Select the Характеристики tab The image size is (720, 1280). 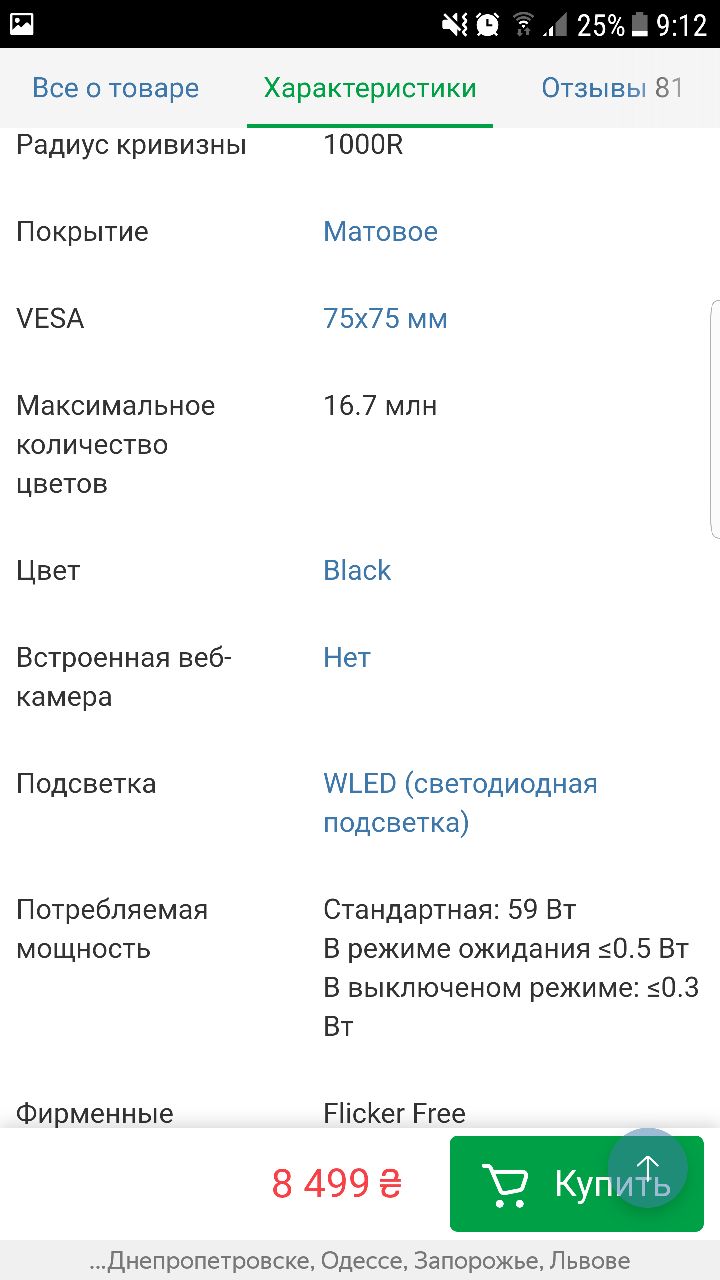(370, 88)
